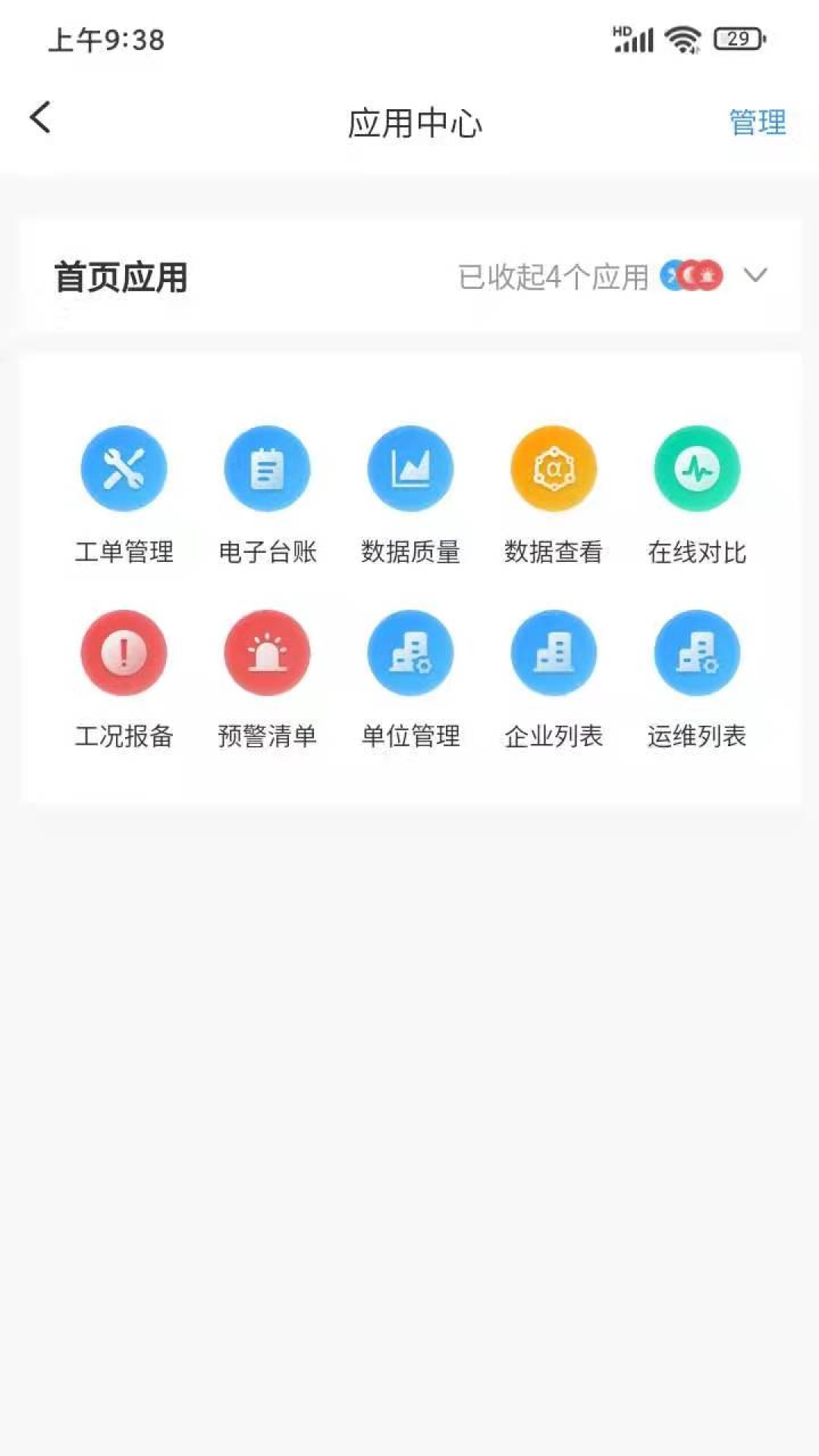Show 企业列表

click(x=554, y=653)
